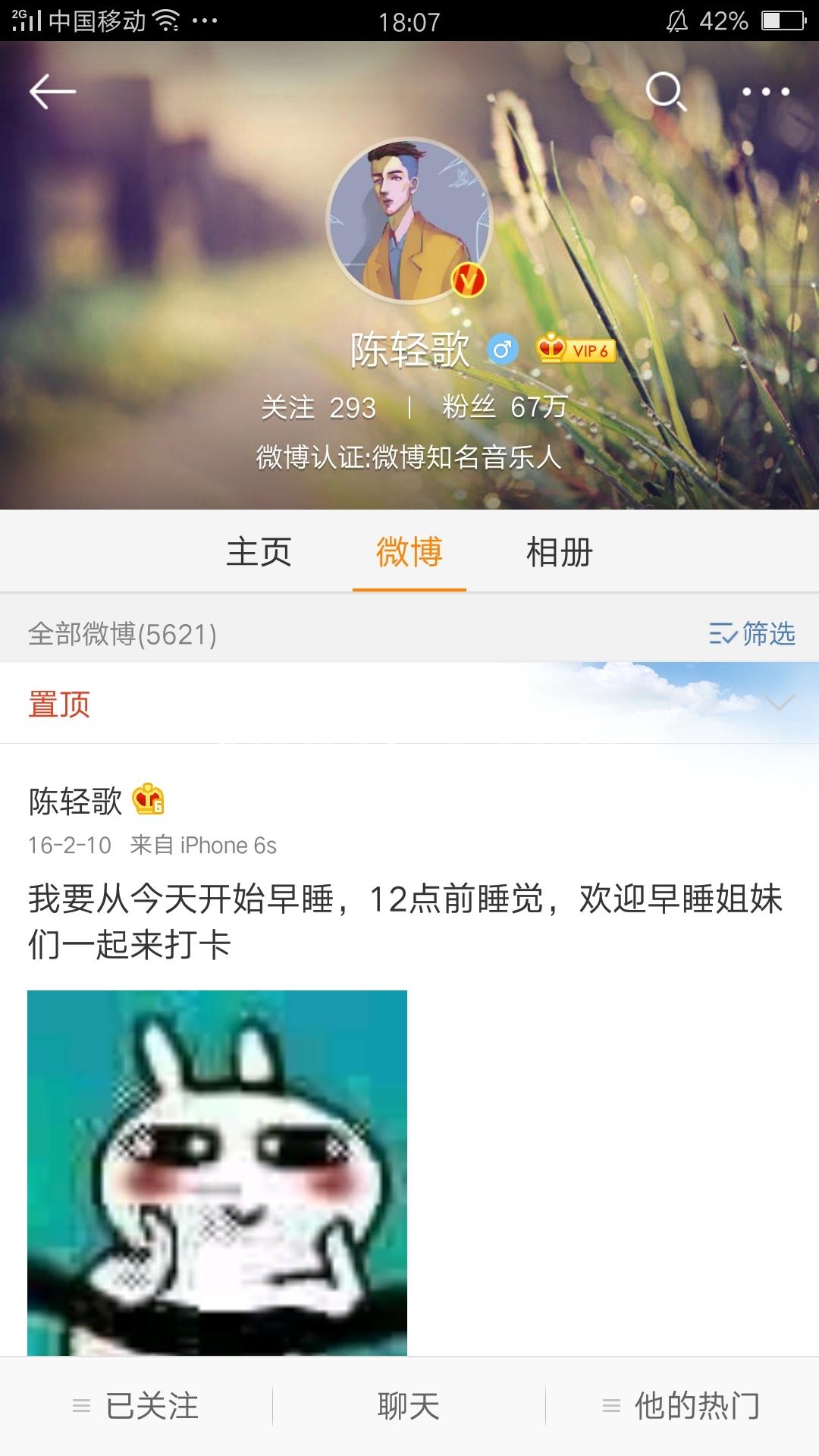Switch to the 主页 tab
The image size is (819, 1456).
point(259,552)
